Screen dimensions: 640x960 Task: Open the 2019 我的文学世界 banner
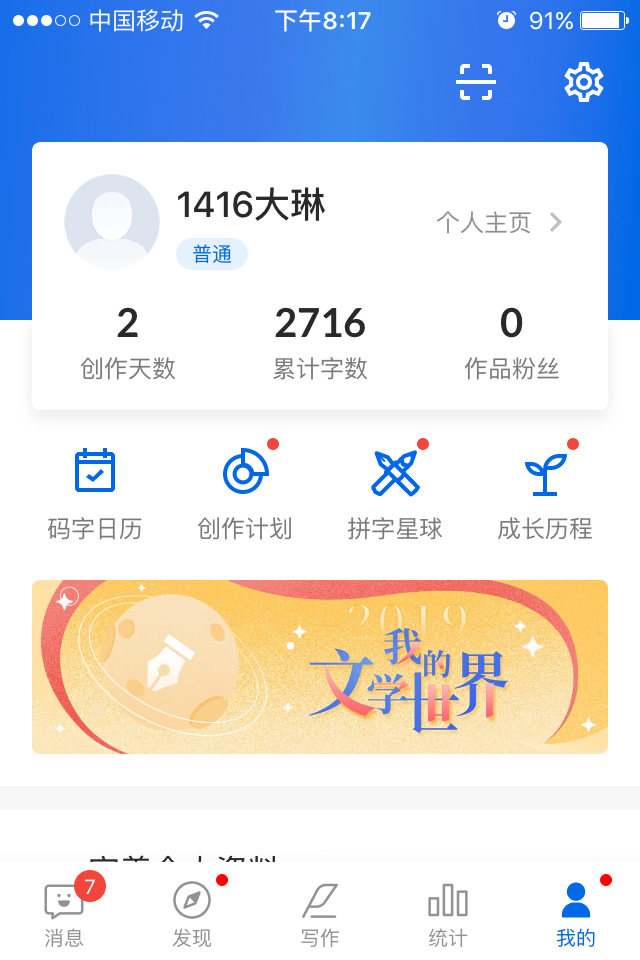(x=320, y=666)
